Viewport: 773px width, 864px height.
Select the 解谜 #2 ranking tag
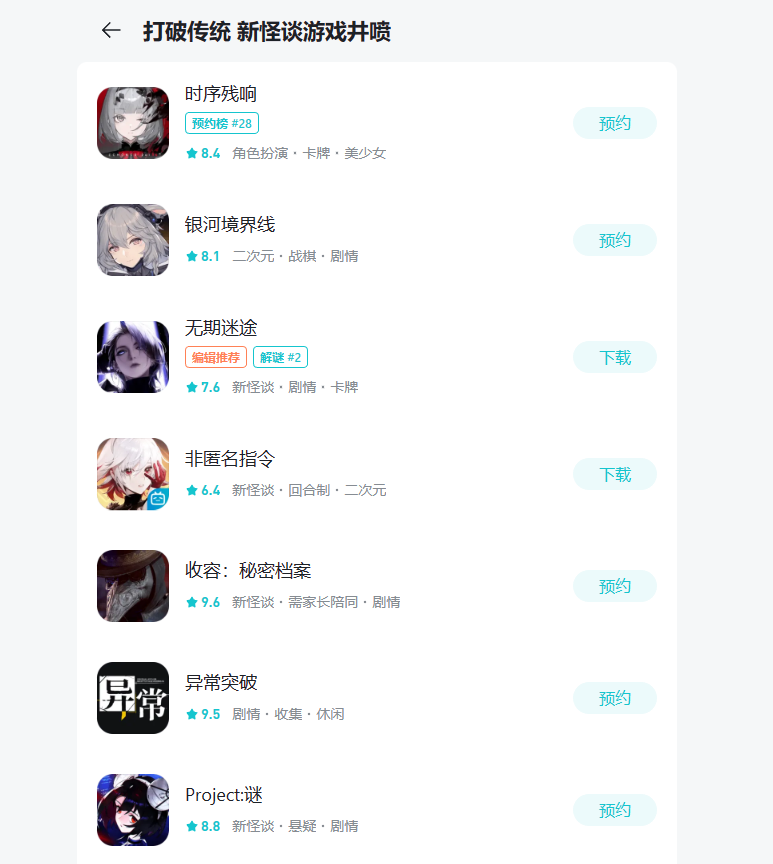[280, 358]
